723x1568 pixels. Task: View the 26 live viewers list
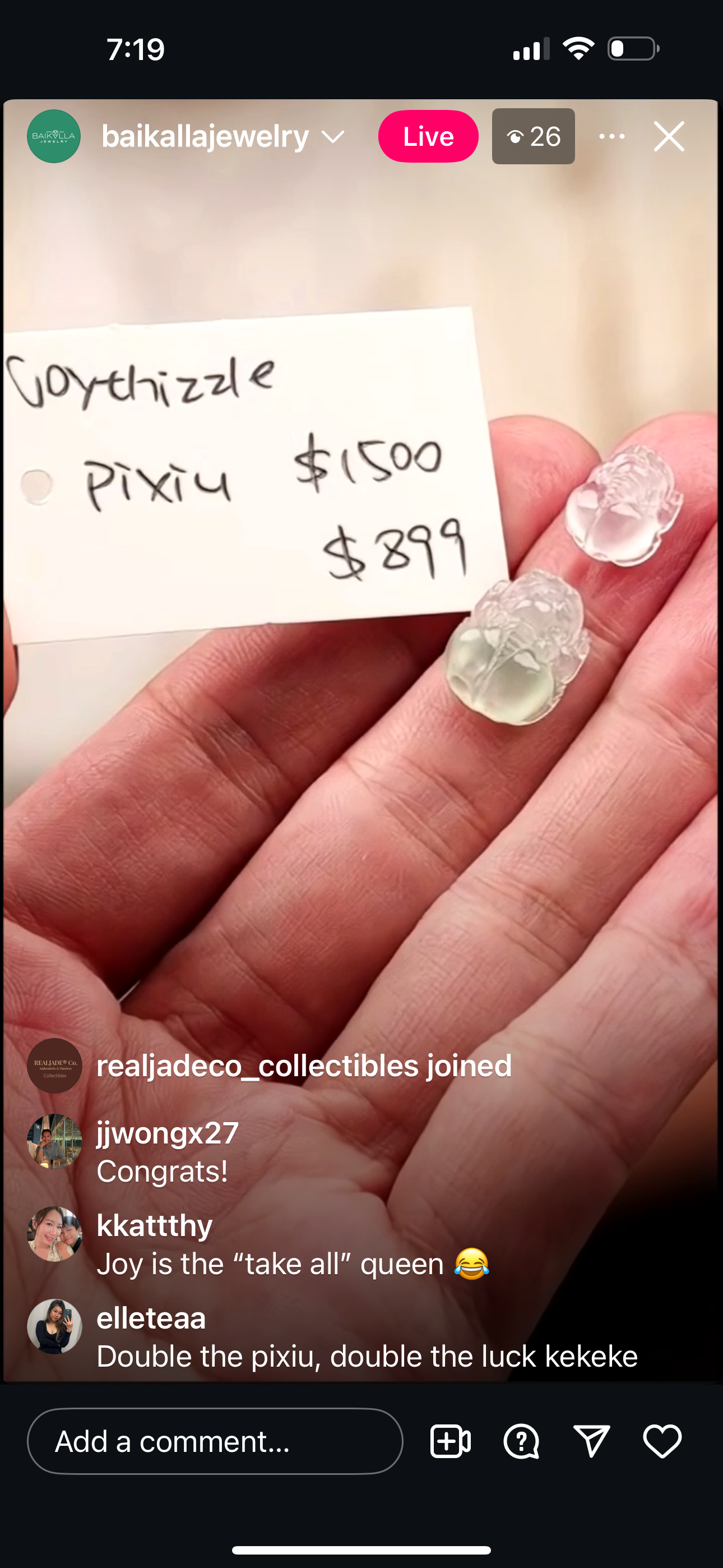(533, 136)
